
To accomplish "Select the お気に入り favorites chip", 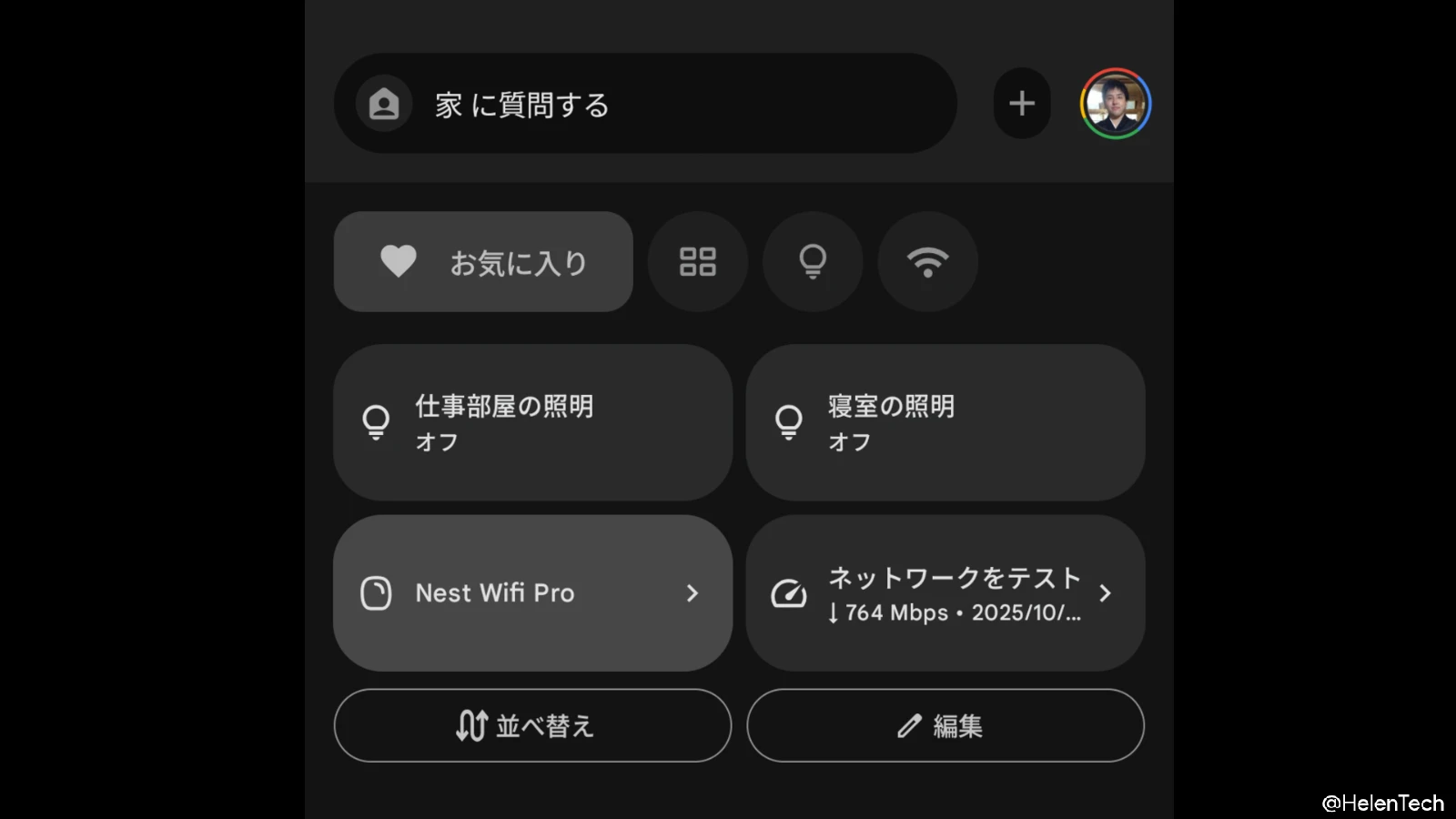I will click(483, 262).
